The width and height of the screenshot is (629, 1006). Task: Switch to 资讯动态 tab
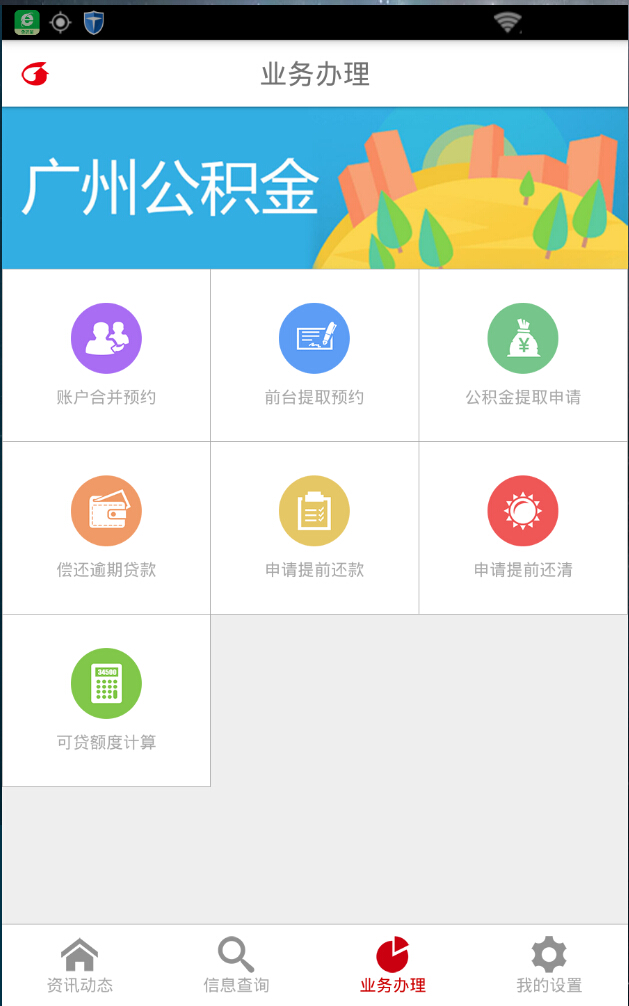point(80,965)
